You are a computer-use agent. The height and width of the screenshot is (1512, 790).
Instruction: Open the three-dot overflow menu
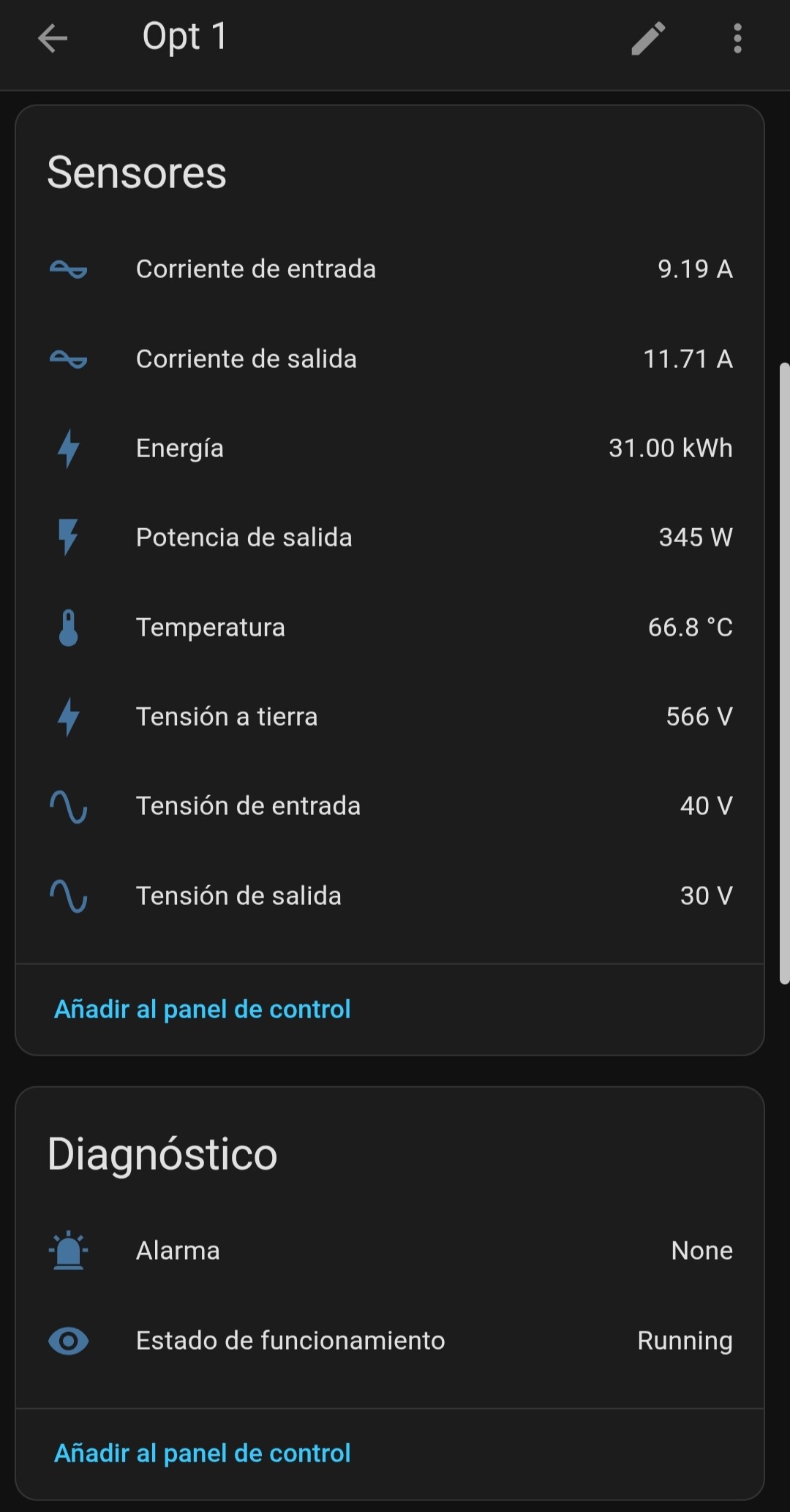pos(737,38)
